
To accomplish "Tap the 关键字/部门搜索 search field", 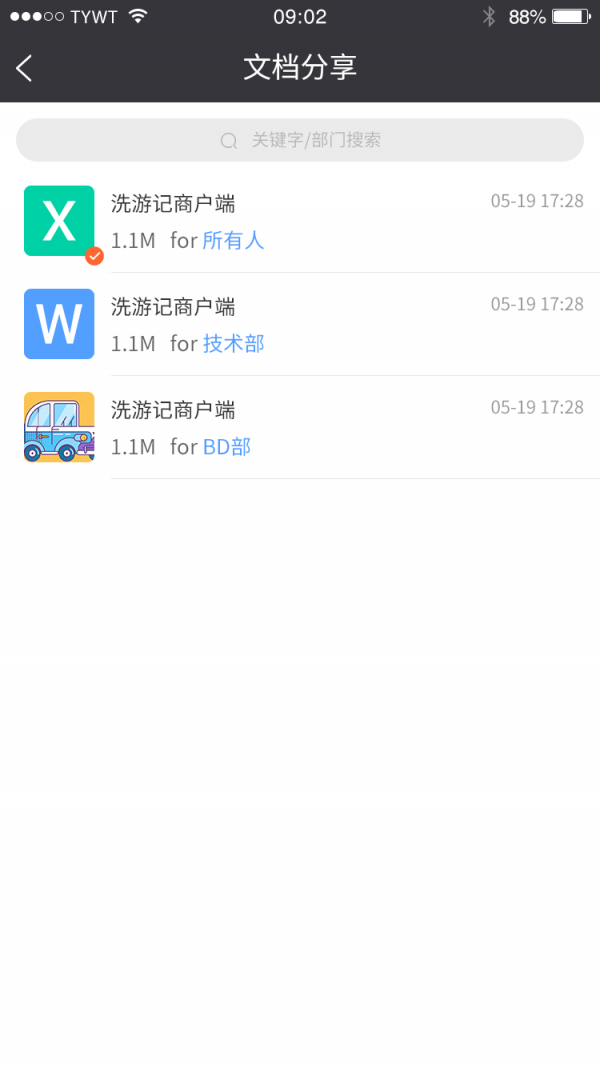I will pyautogui.click(x=300, y=140).
